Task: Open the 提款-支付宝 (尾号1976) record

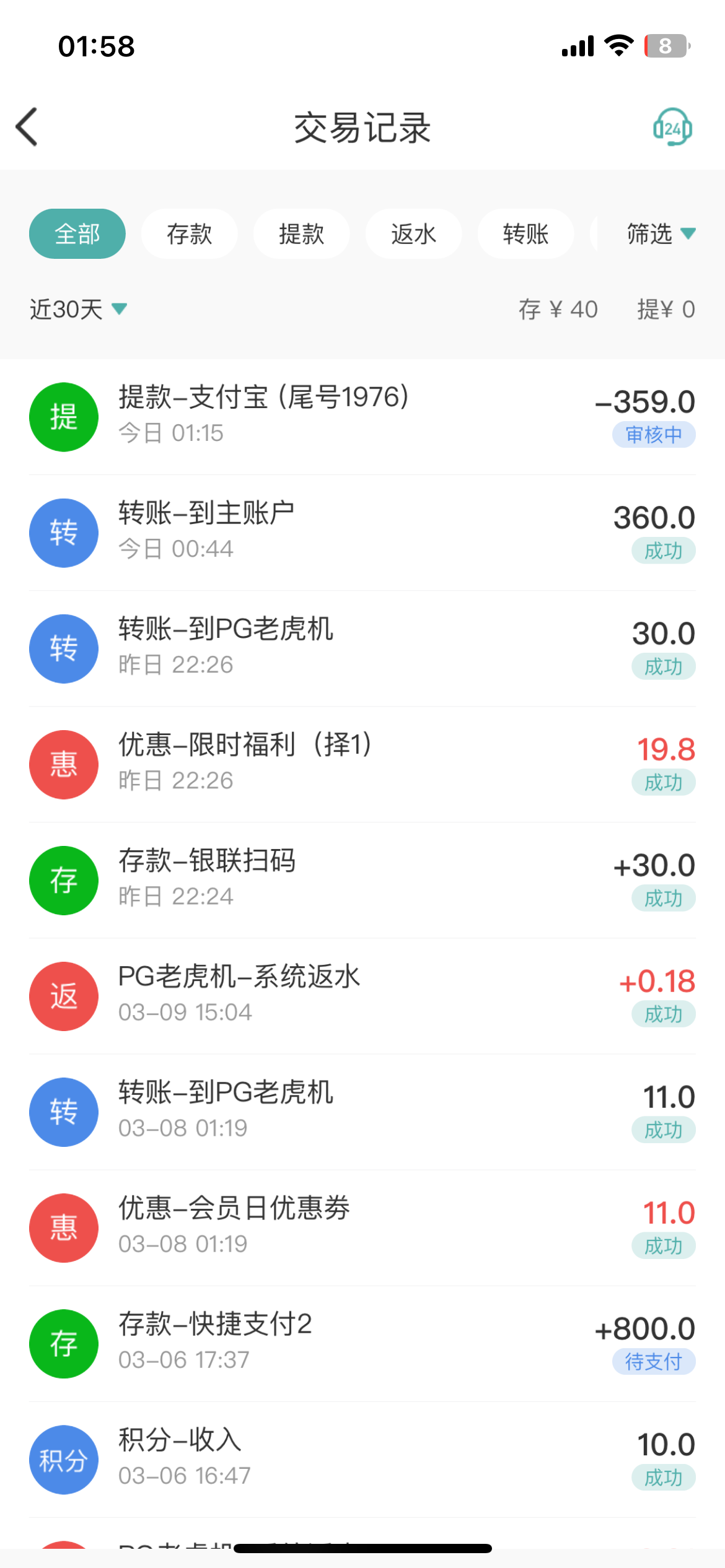Action: click(362, 416)
